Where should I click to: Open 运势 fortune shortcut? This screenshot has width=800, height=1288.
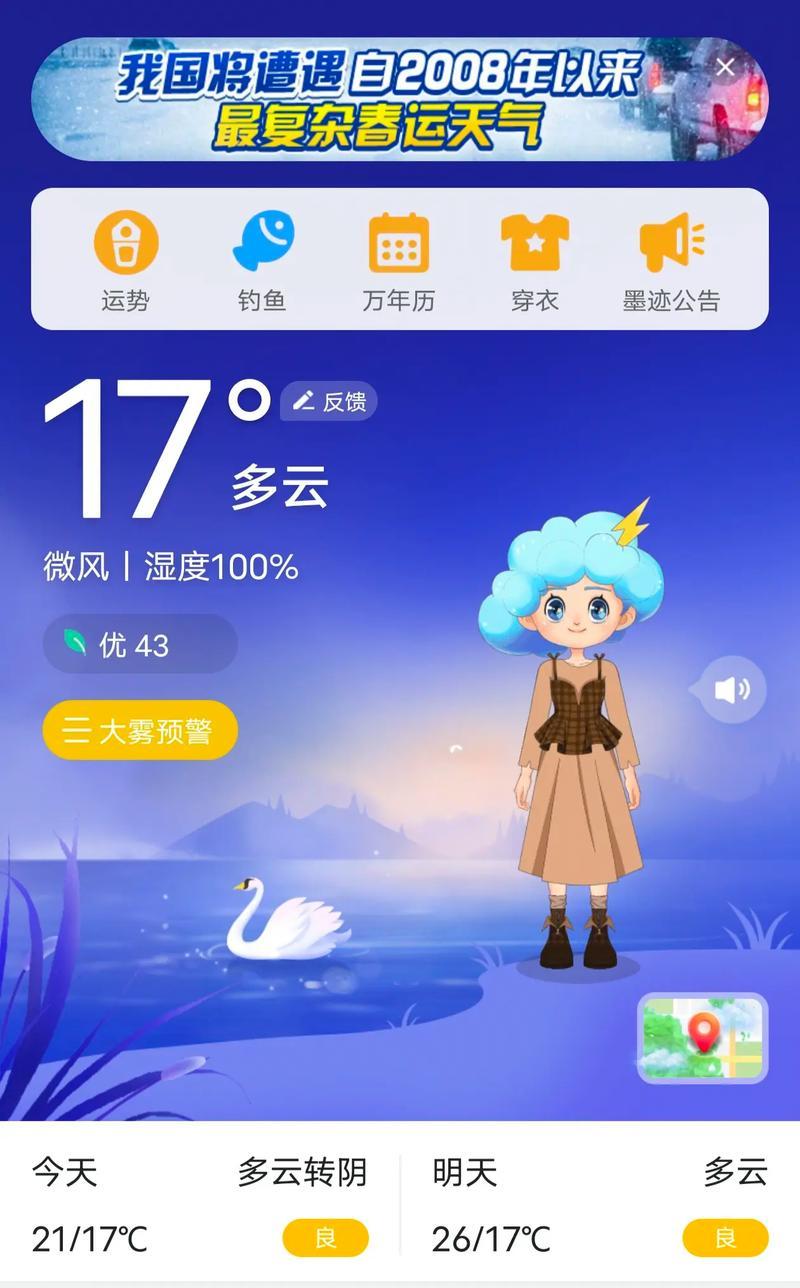pos(126,260)
